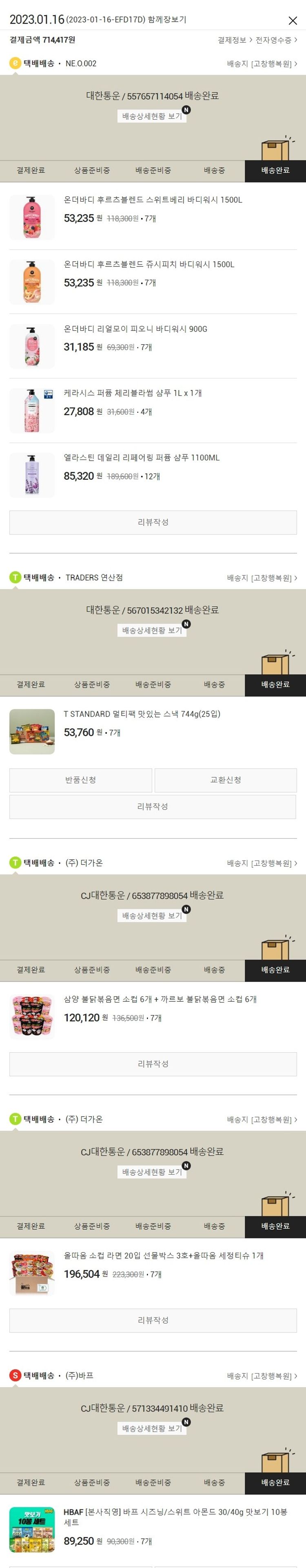The image size is (306, 1568).
Task: Request 교환신청 exchange for T STANDARD snack
Action: click(226, 780)
